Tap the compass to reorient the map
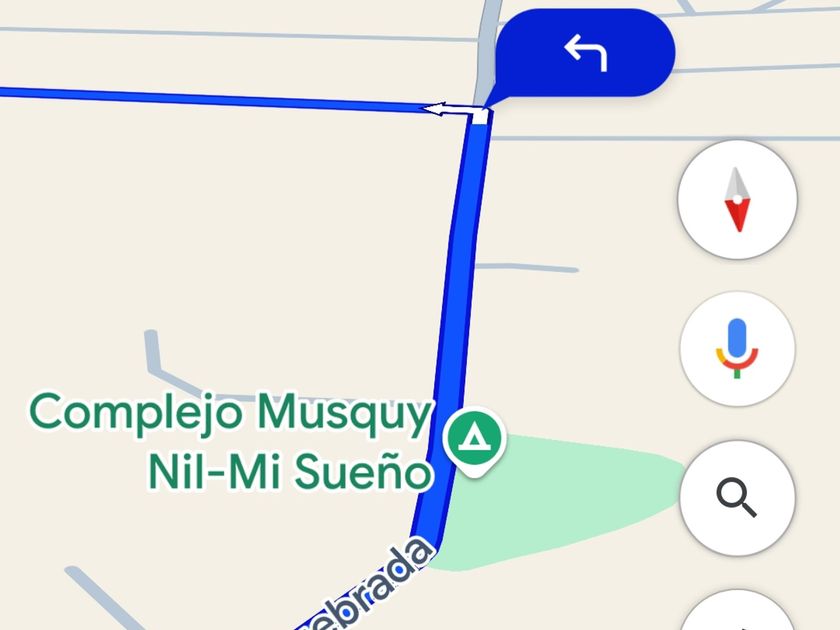The width and height of the screenshot is (840, 630). pyautogui.click(x=737, y=200)
